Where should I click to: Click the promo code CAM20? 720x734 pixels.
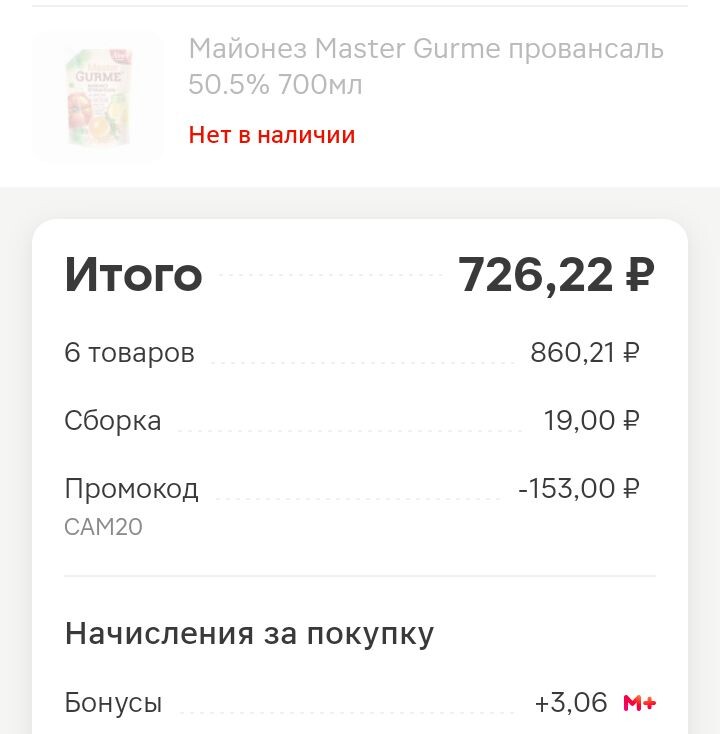point(102,526)
